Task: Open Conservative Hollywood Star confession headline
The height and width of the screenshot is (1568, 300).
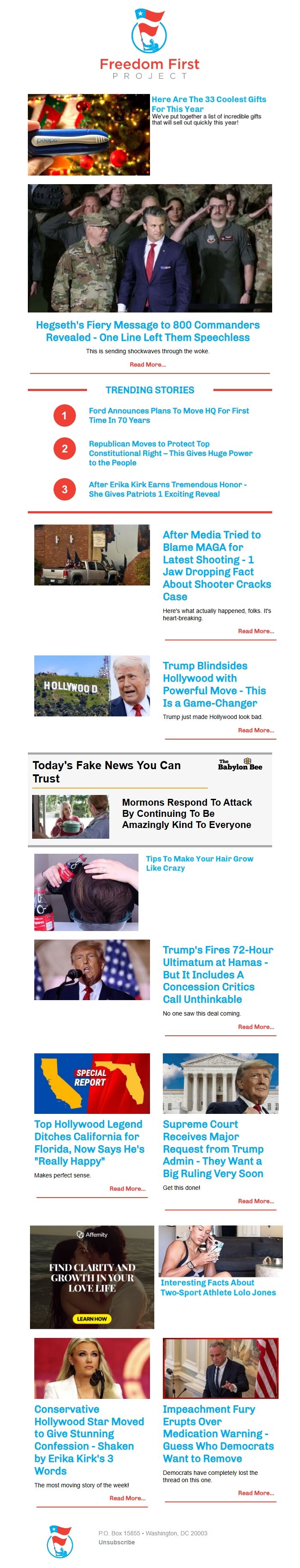Action: click(x=89, y=1440)
